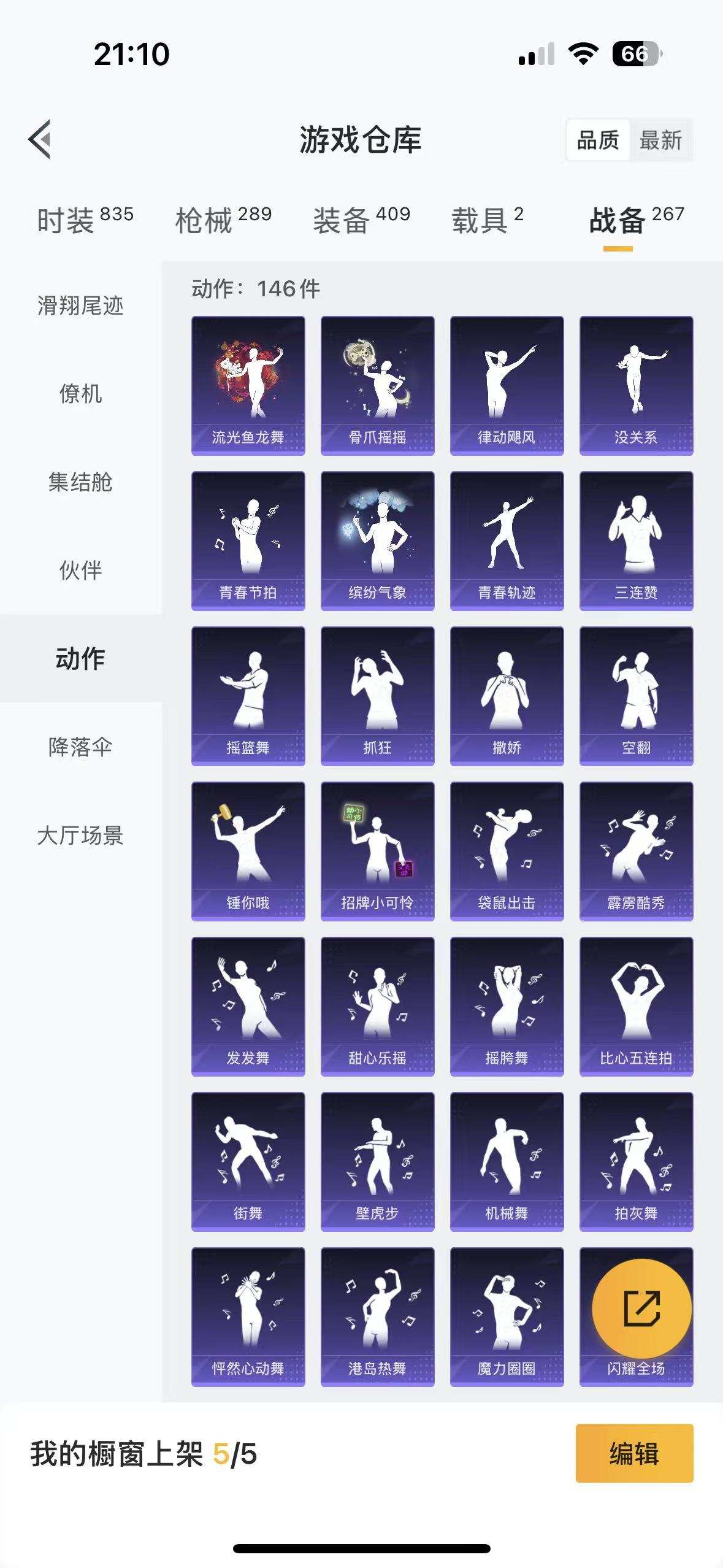723x1568 pixels.
Task: Select the 流光鱼龙舞 emote card
Action: tap(248, 383)
